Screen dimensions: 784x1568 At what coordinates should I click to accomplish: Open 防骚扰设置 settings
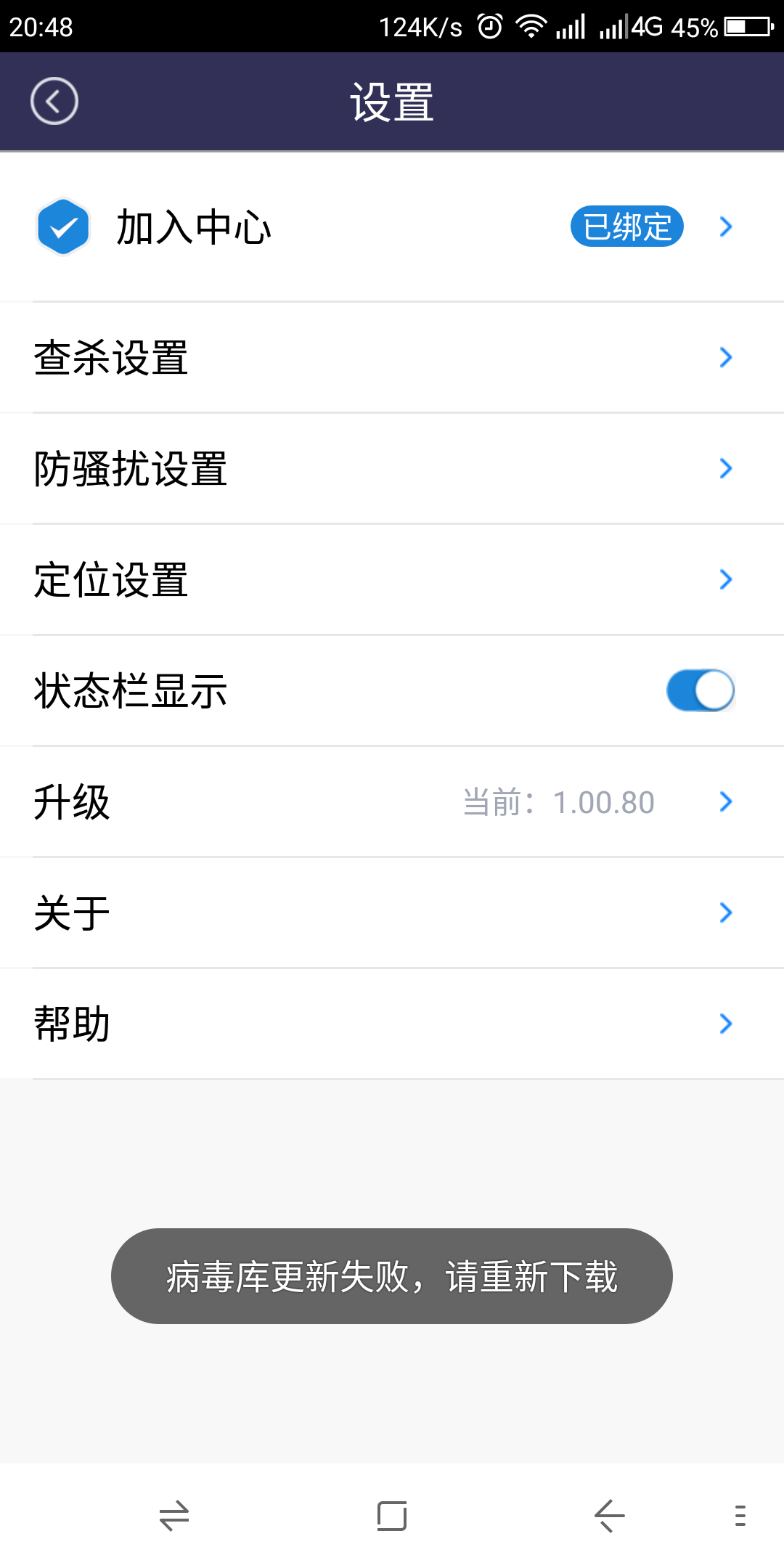click(x=392, y=468)
